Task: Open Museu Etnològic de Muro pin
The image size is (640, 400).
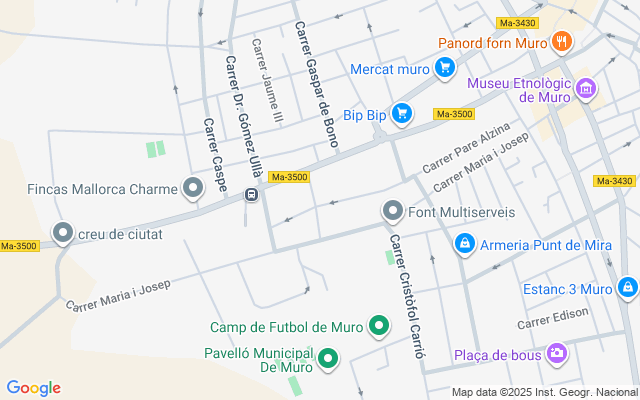Action: point(587,91)
